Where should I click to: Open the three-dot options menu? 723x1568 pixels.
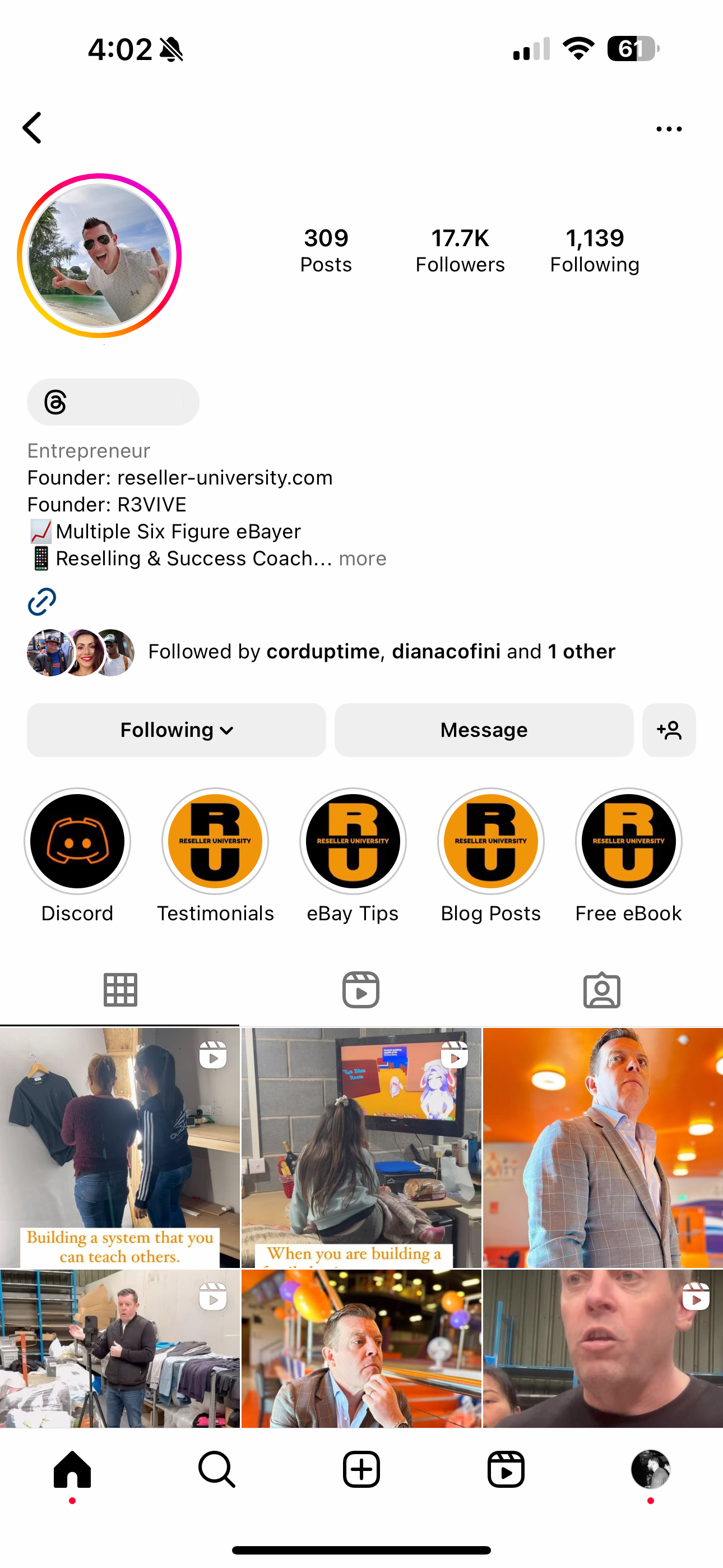(x=669, y=129)
